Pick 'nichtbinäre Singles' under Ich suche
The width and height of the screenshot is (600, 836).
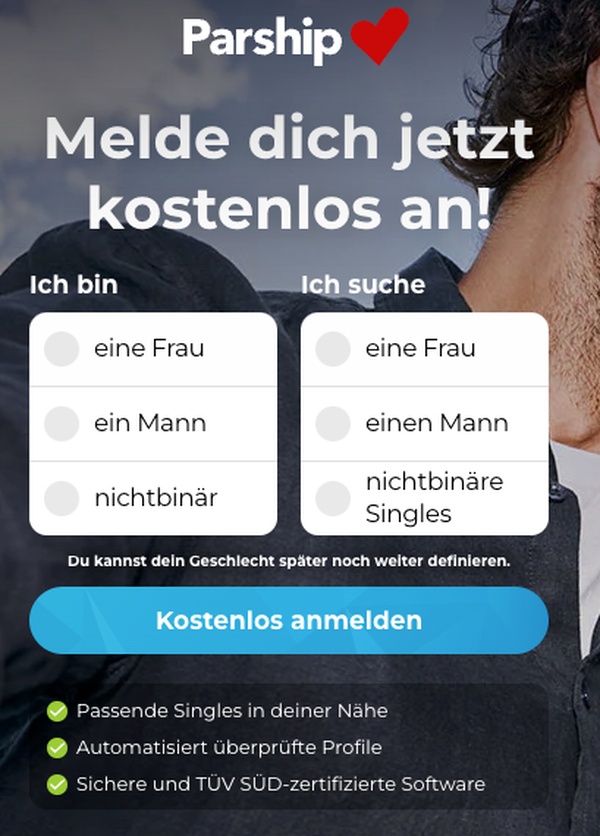(x=333, y=497)
